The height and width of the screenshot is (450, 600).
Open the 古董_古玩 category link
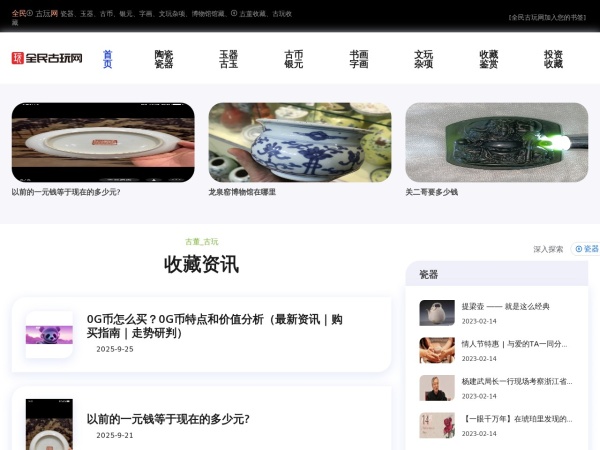(x=201, y=242)
